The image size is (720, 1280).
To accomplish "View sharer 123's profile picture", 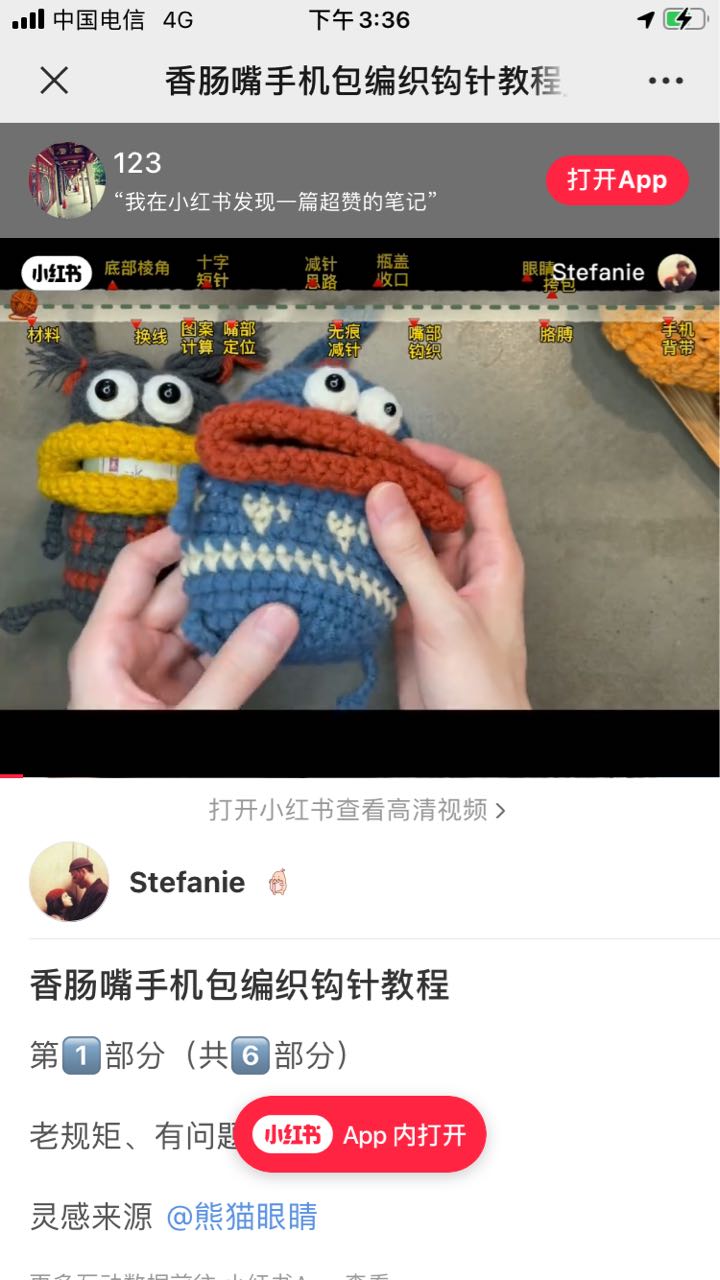I will 66,180.
